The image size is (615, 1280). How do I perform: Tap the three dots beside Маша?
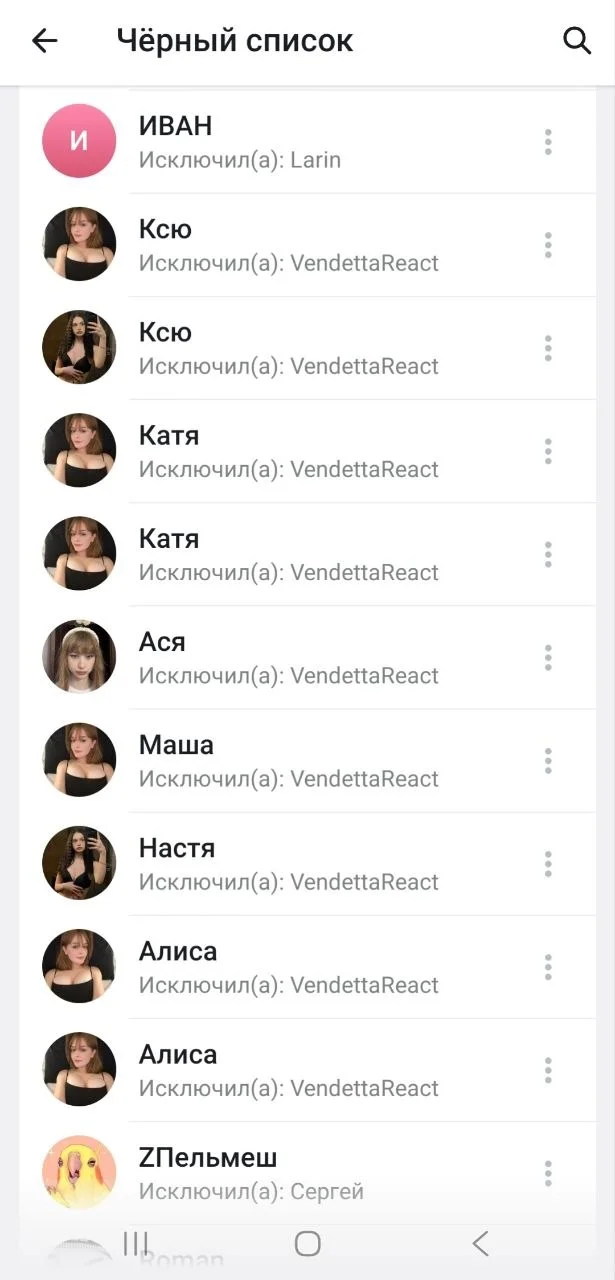click(x=548, y=761)
